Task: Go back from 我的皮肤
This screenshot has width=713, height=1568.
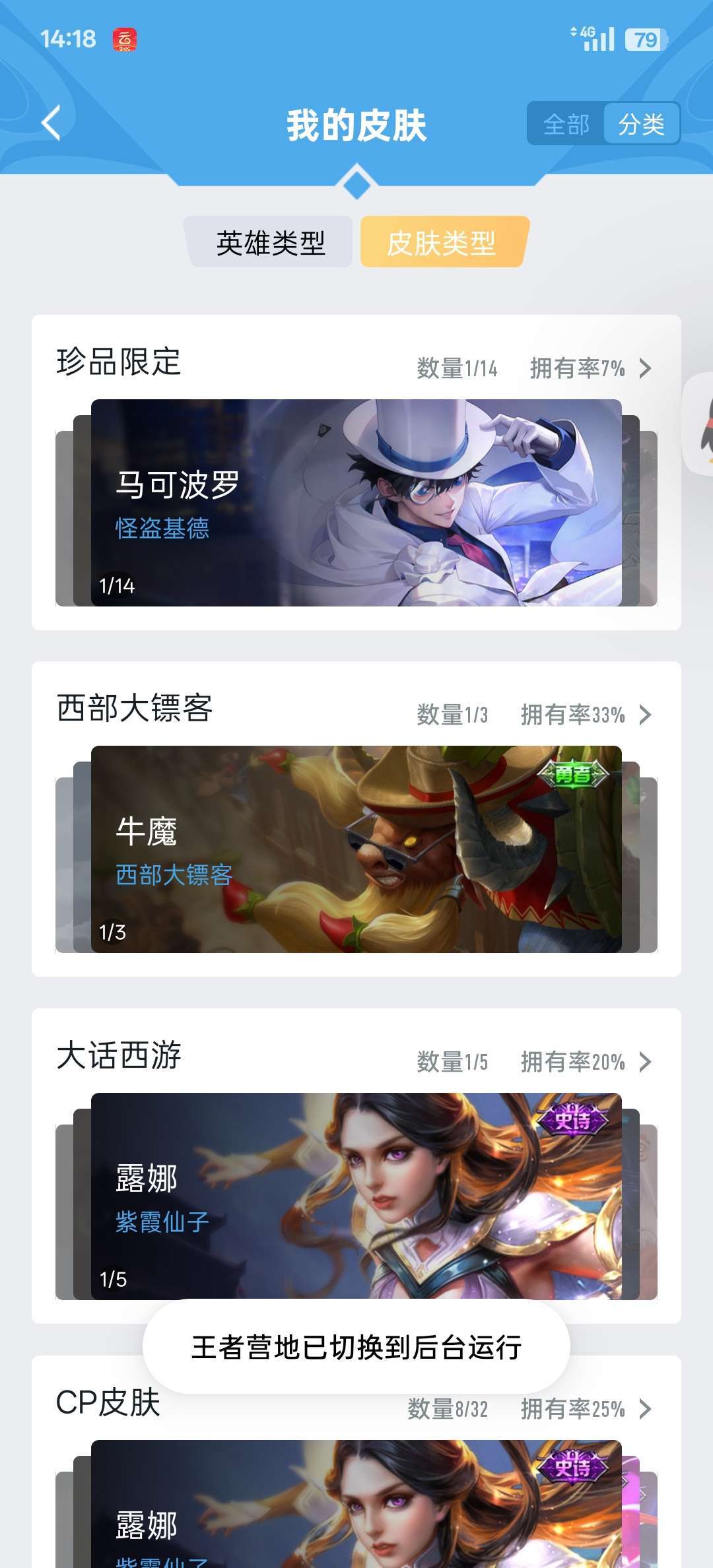Action: 51,123
